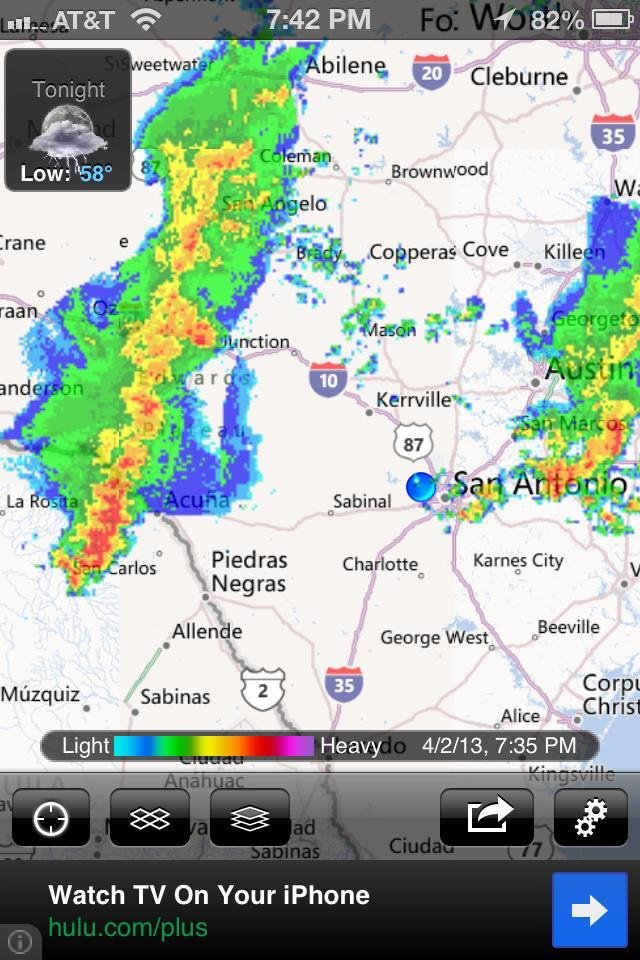Share this radar map
The width and height of the screenshot is (640, 960).
(487, 817)
